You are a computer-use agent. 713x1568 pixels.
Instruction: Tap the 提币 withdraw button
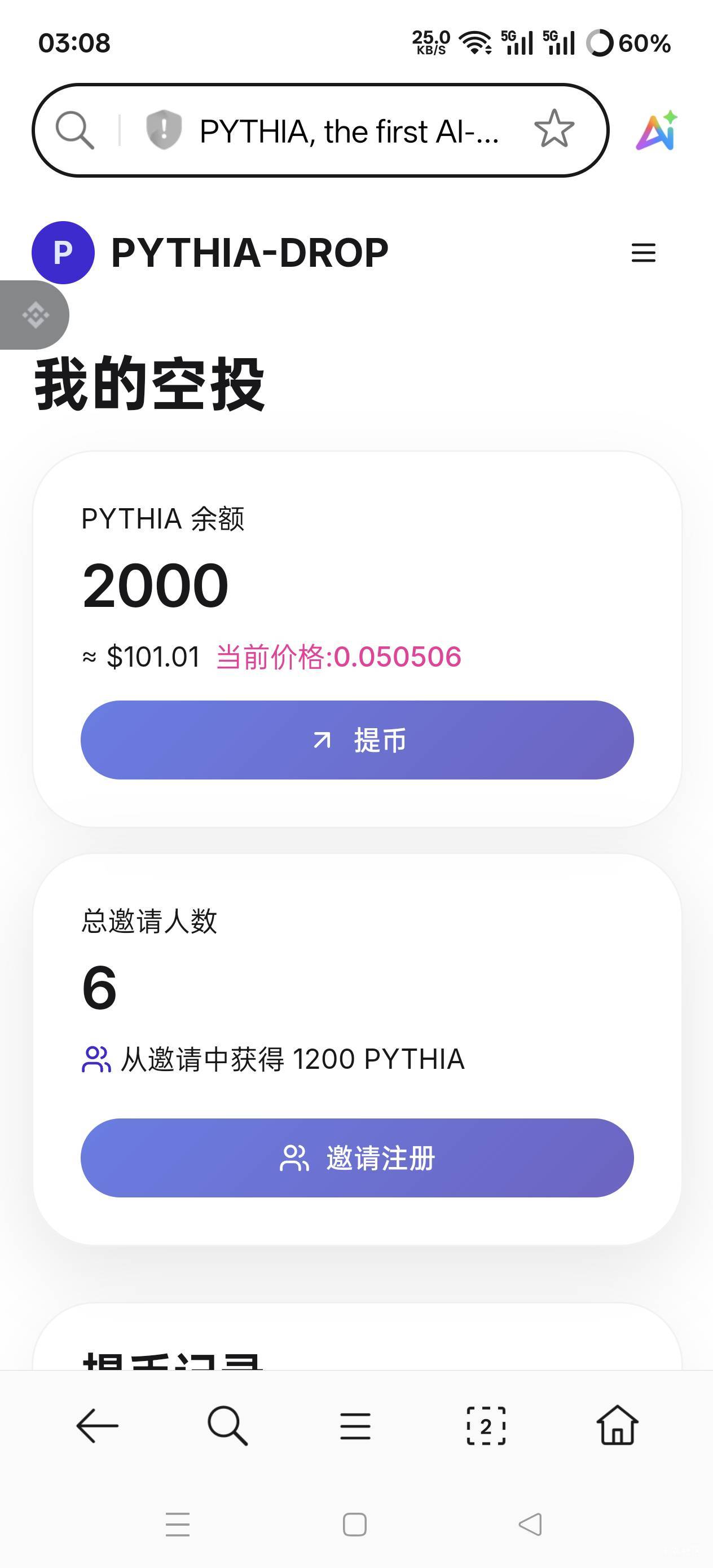point(357,739)
